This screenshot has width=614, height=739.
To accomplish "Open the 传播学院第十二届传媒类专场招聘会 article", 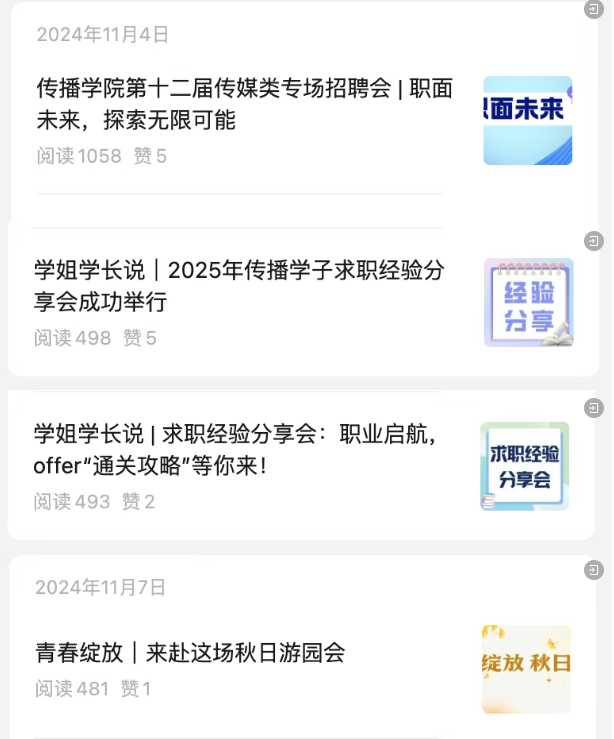I will 244,104.
